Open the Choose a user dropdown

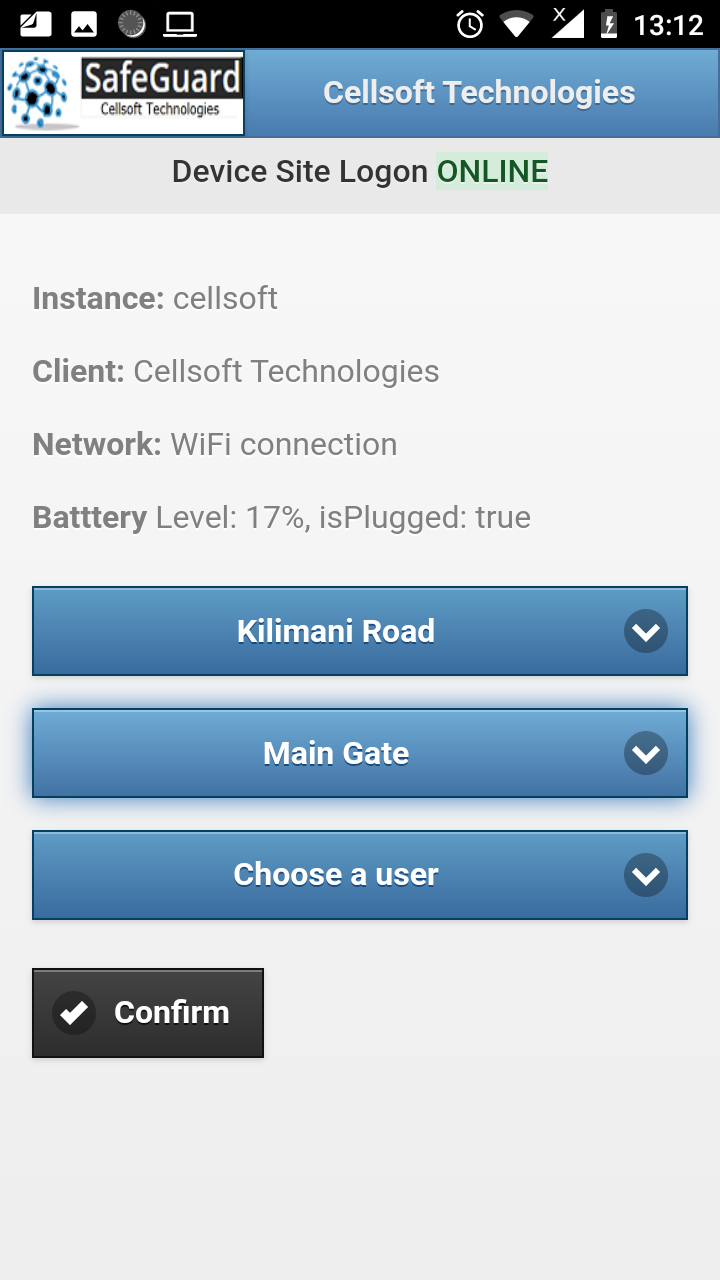pyautogui.click(x=360, y=875)
